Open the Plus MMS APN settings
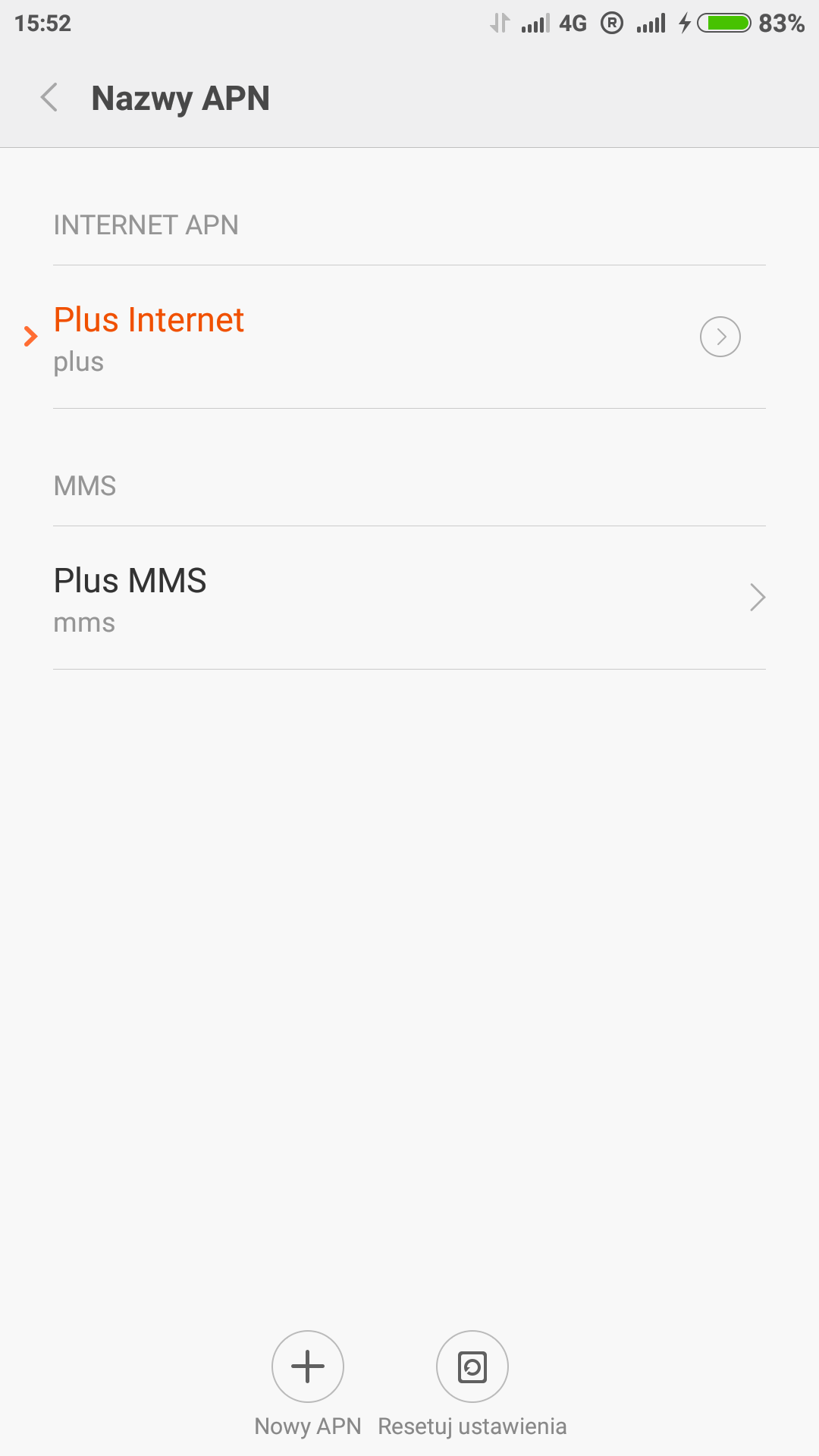The image size is (819, 1456). tap(409, 598)
